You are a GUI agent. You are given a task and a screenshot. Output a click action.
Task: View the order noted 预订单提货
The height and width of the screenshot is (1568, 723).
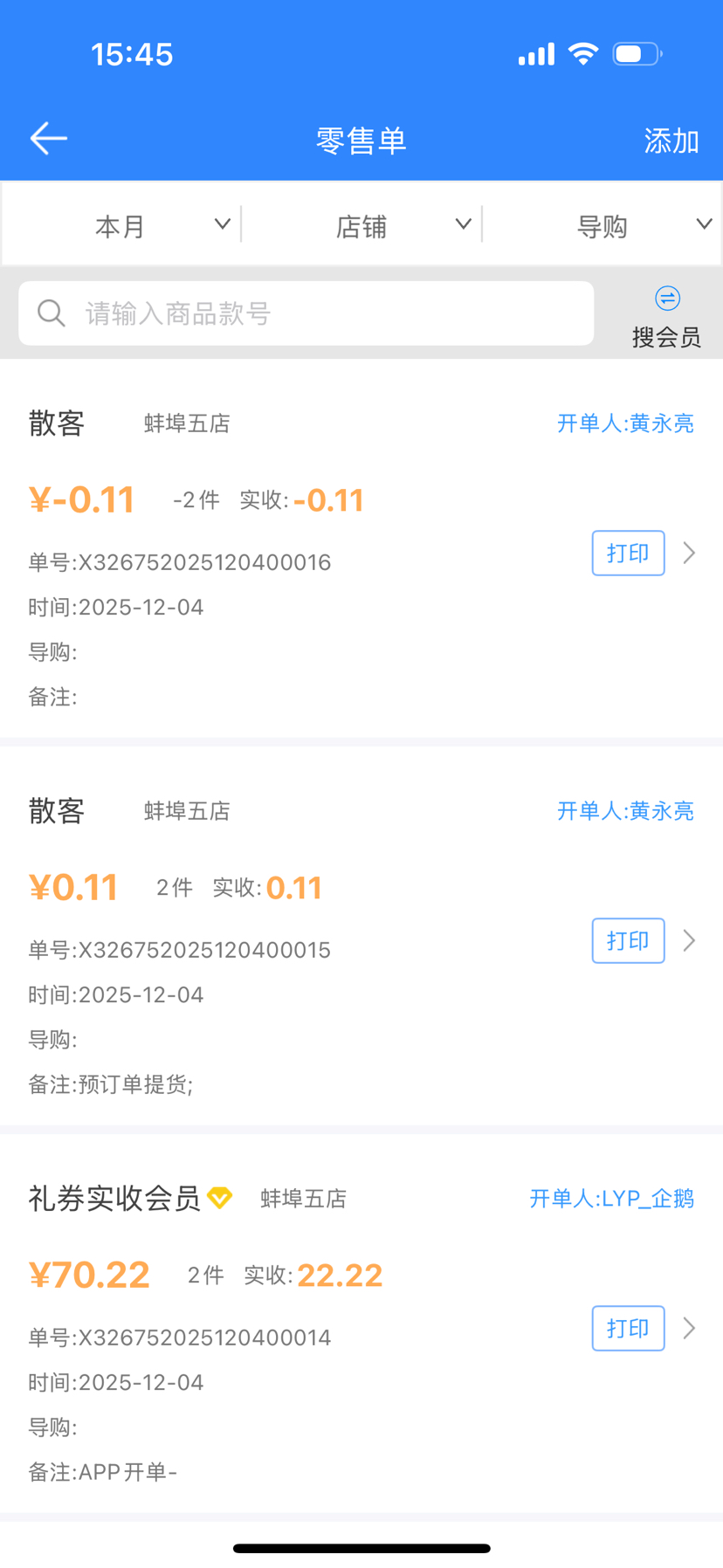tap(689, 940)
